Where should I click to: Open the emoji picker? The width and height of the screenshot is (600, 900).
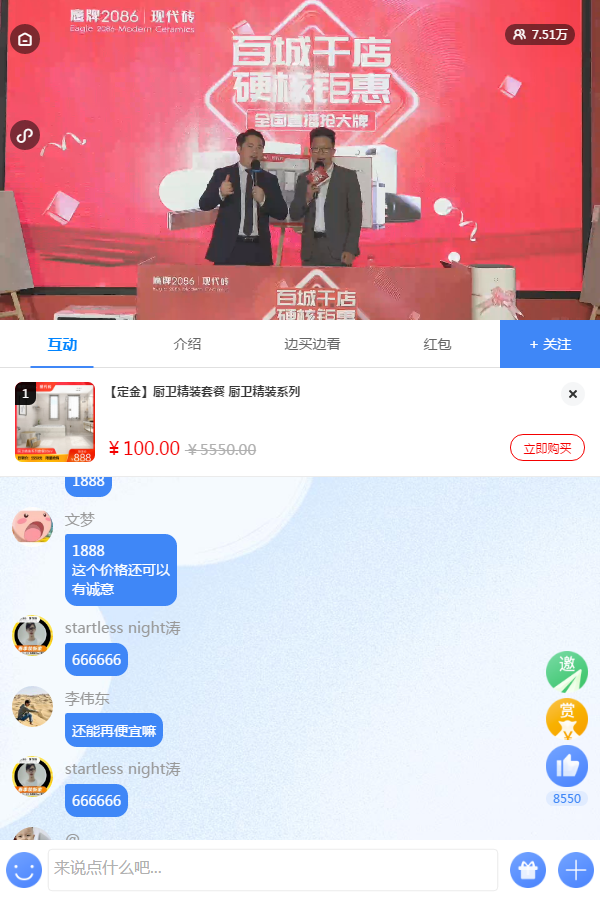click(24, 870)
